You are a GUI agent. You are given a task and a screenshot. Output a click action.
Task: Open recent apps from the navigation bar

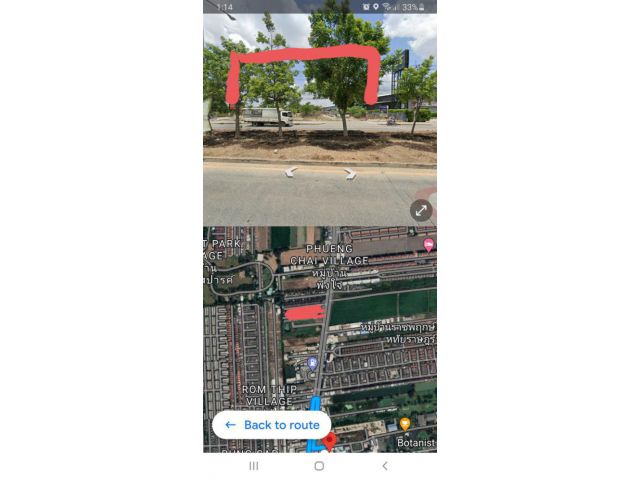tap(254, 466)
